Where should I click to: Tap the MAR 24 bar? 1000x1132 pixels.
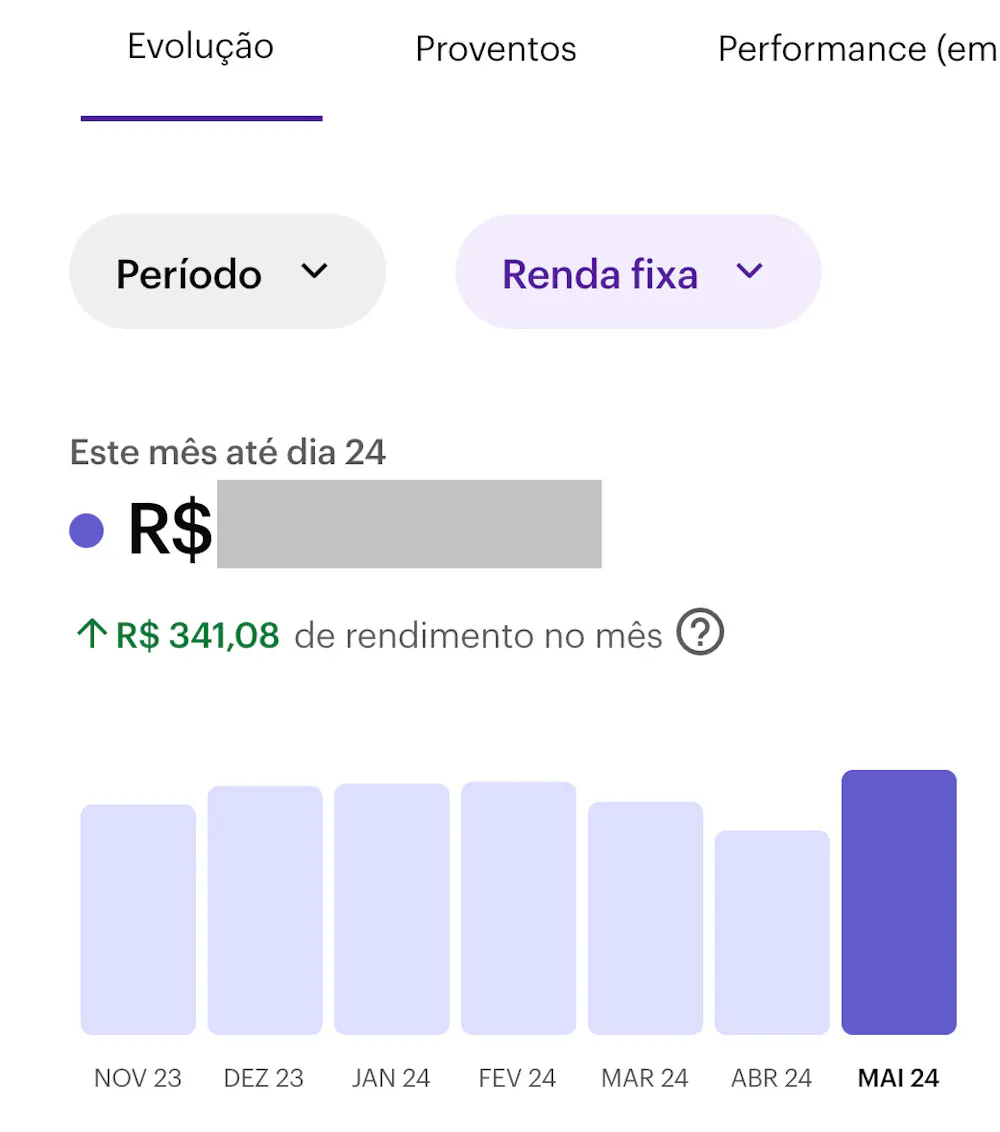[645, 918]
